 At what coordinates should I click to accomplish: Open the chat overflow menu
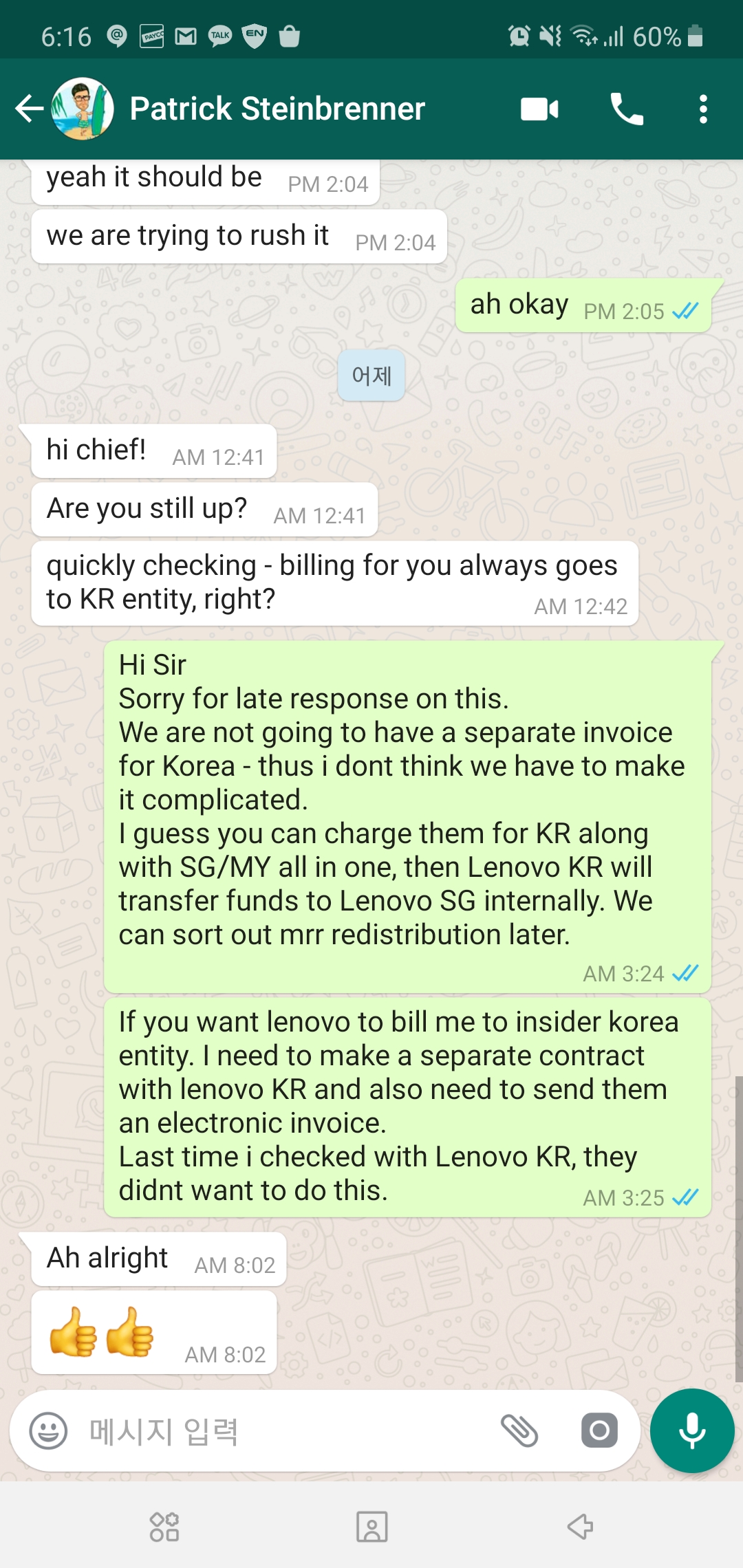[702, 109]
